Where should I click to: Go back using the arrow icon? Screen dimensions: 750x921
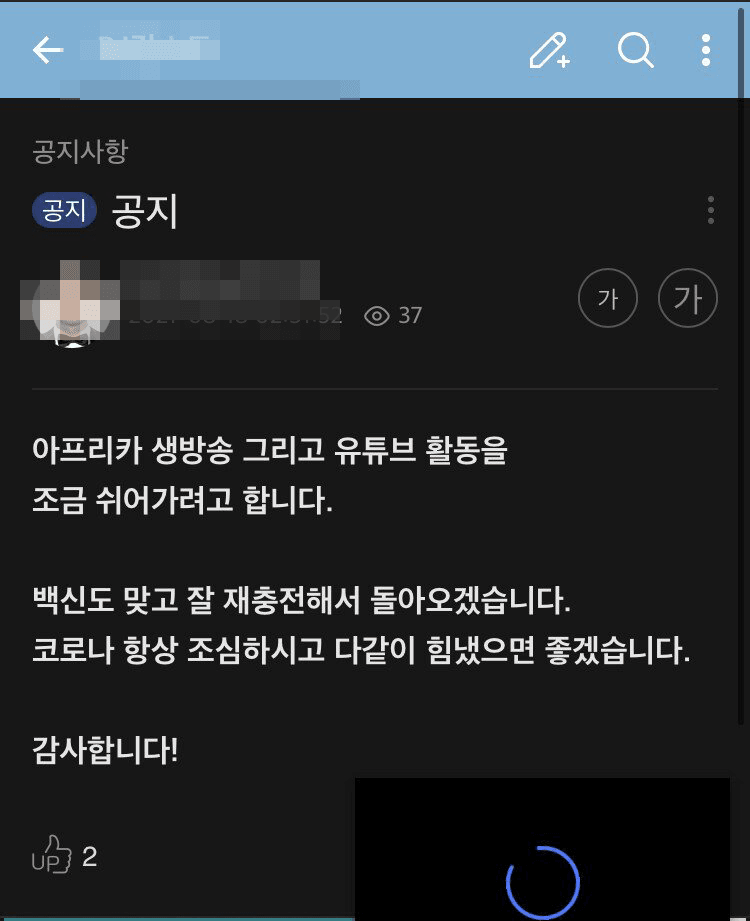47,50
